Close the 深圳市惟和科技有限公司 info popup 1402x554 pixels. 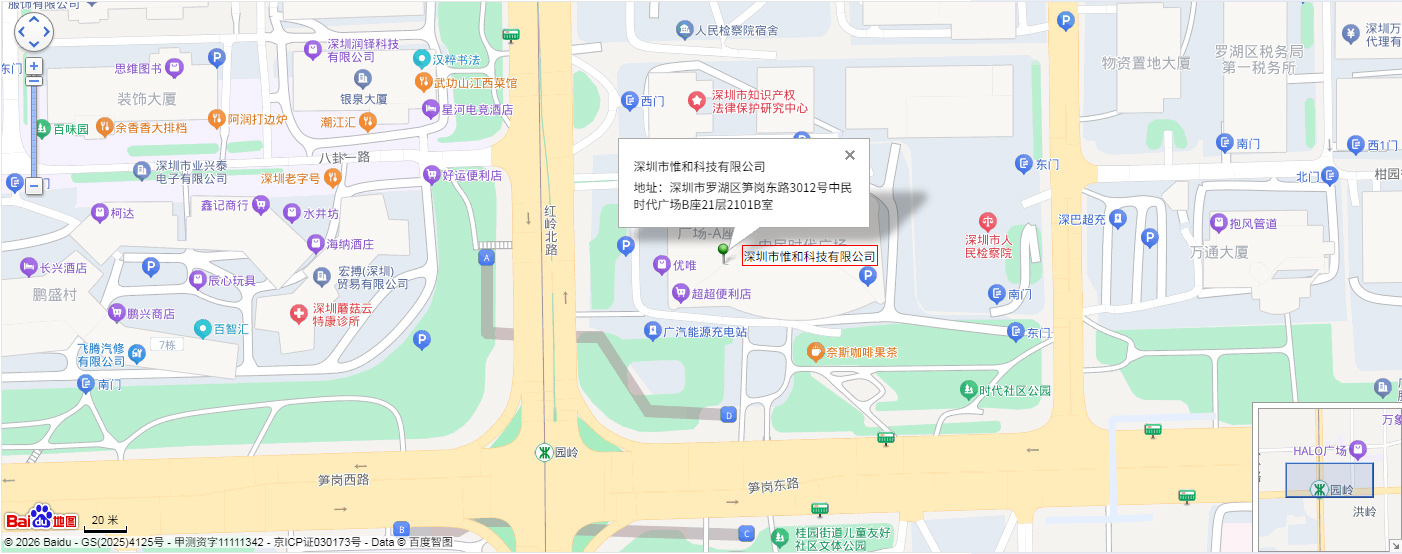(x=850, y=155)
